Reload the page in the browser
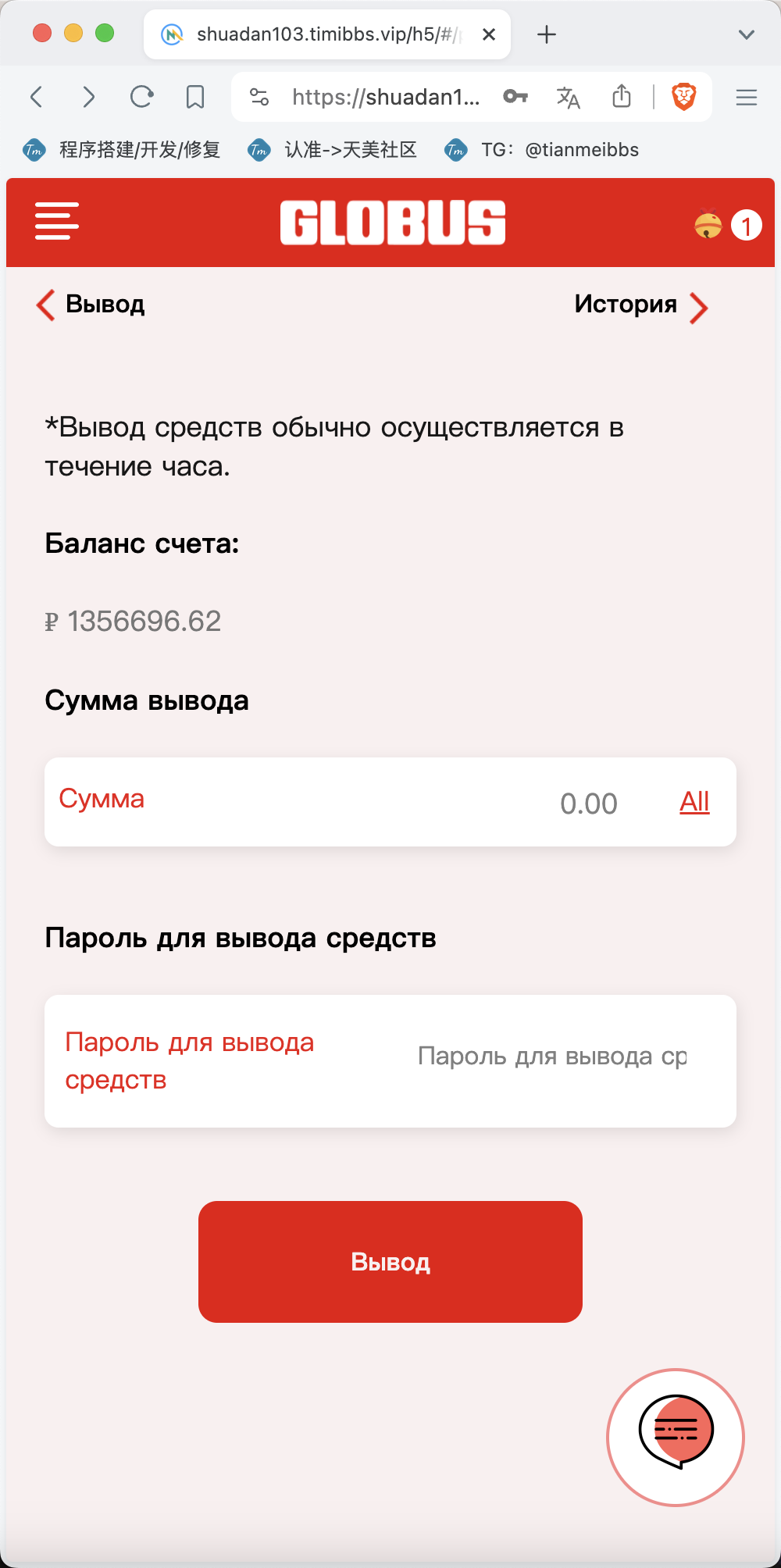 tap(141, 97)
